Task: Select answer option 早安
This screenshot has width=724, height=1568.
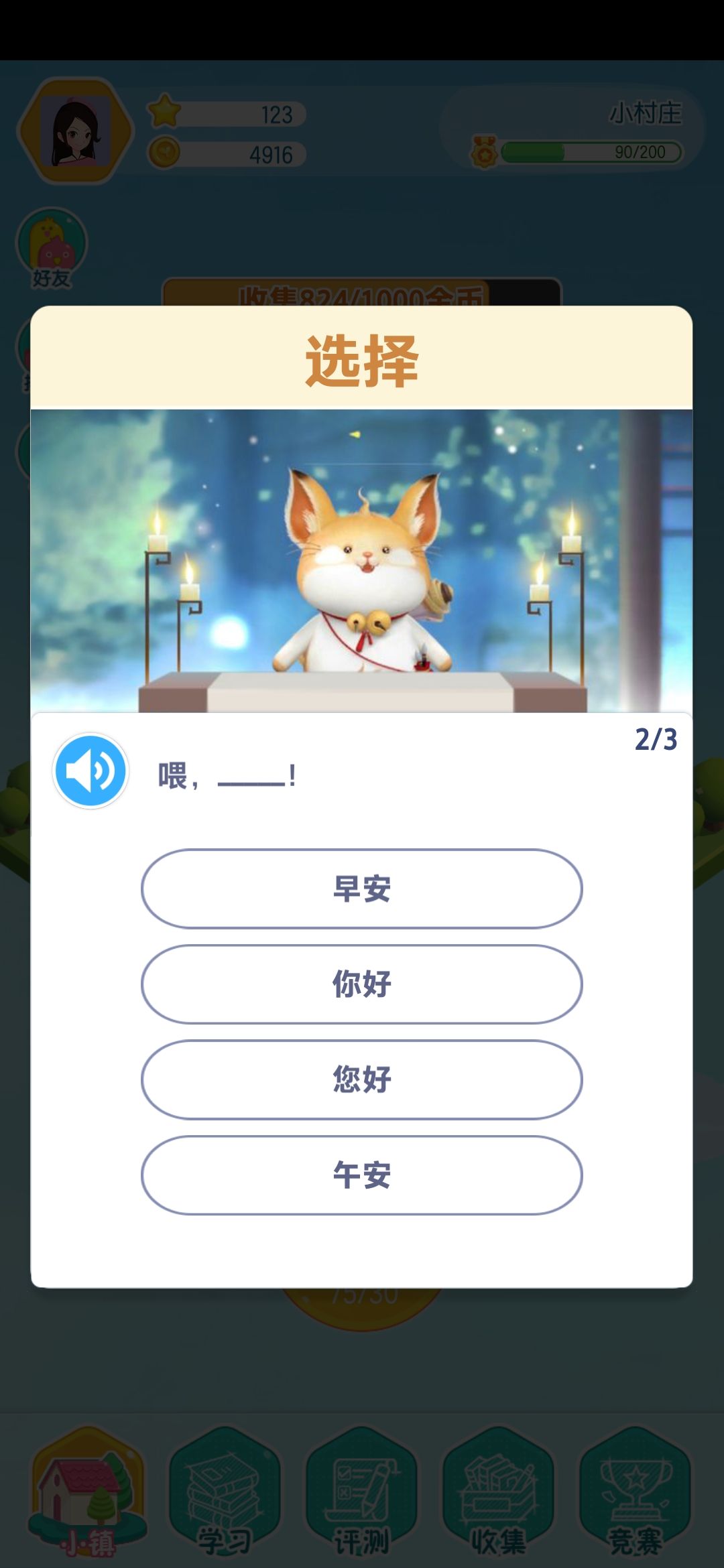Action: coord(362,890)
